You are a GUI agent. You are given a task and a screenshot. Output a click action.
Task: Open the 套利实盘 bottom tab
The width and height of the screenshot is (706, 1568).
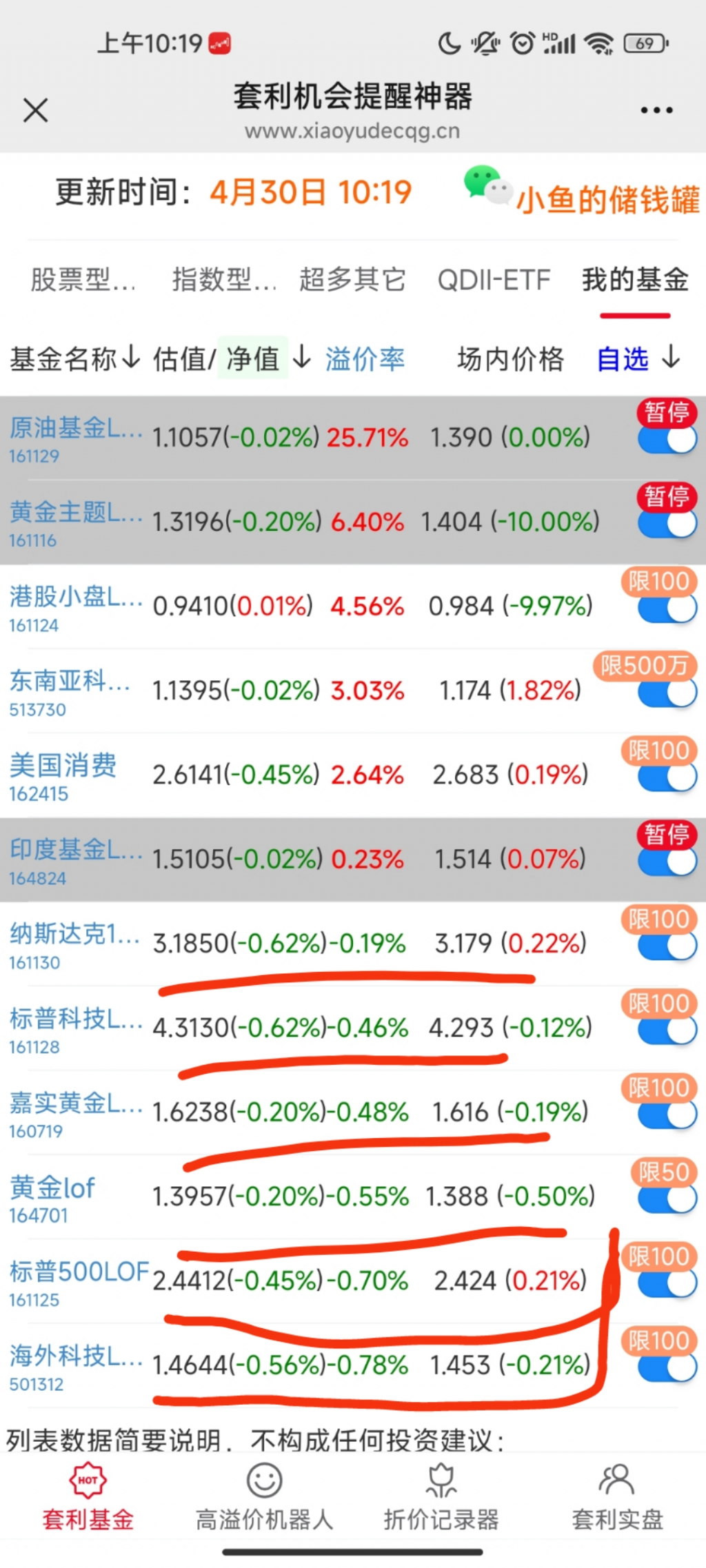tap(617, 1497)
